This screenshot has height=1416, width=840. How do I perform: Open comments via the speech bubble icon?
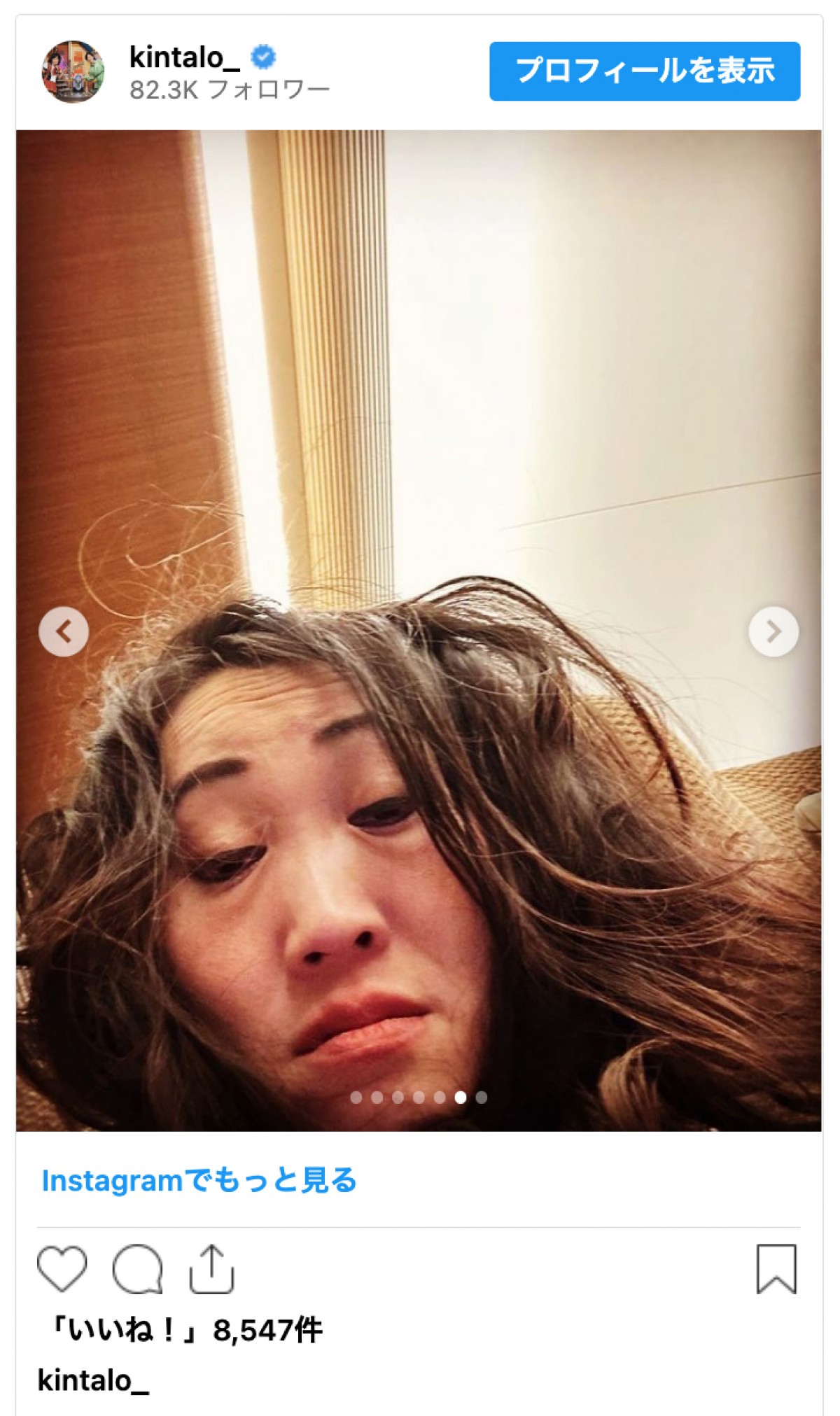point(137,1268)
